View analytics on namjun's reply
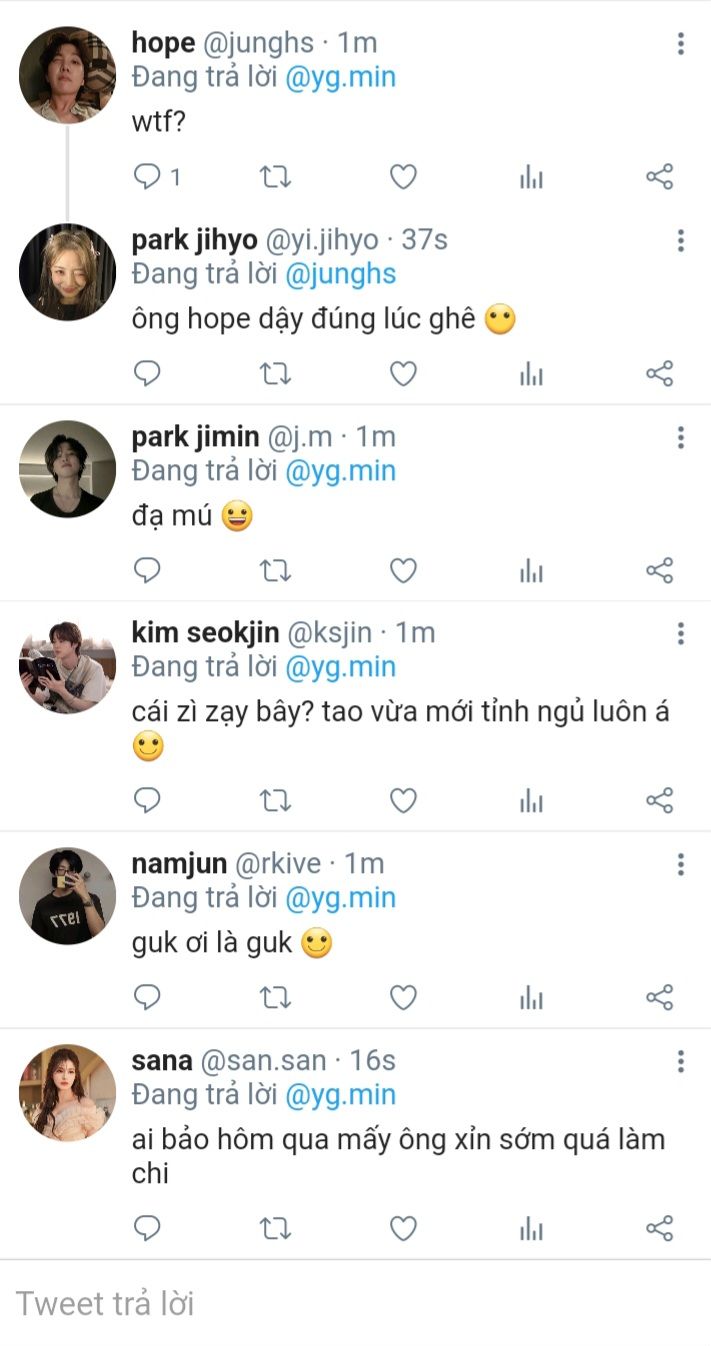 [x=532, y=997]
